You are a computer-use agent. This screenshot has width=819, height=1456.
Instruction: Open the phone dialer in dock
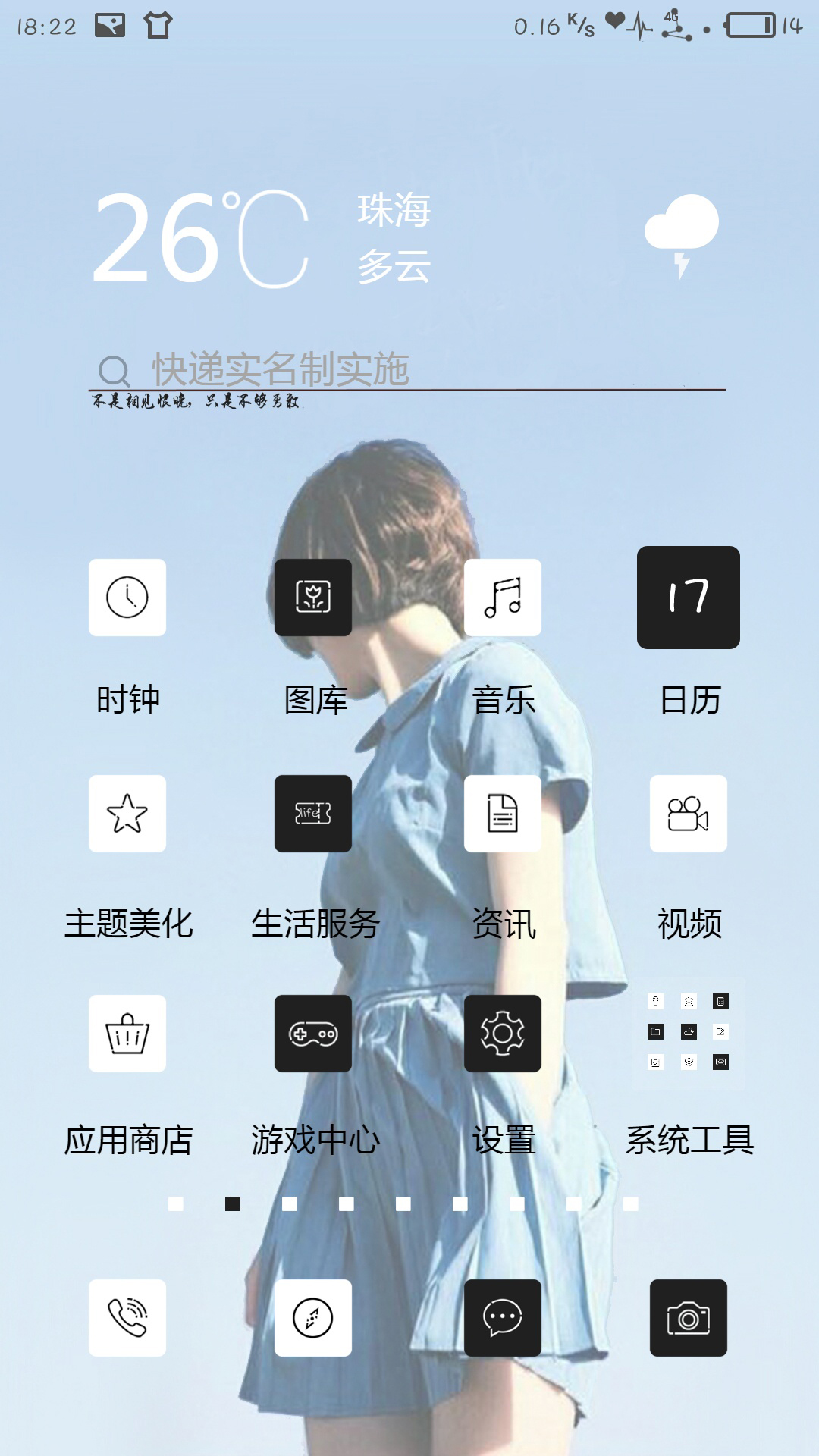(x=127, y=1318)
